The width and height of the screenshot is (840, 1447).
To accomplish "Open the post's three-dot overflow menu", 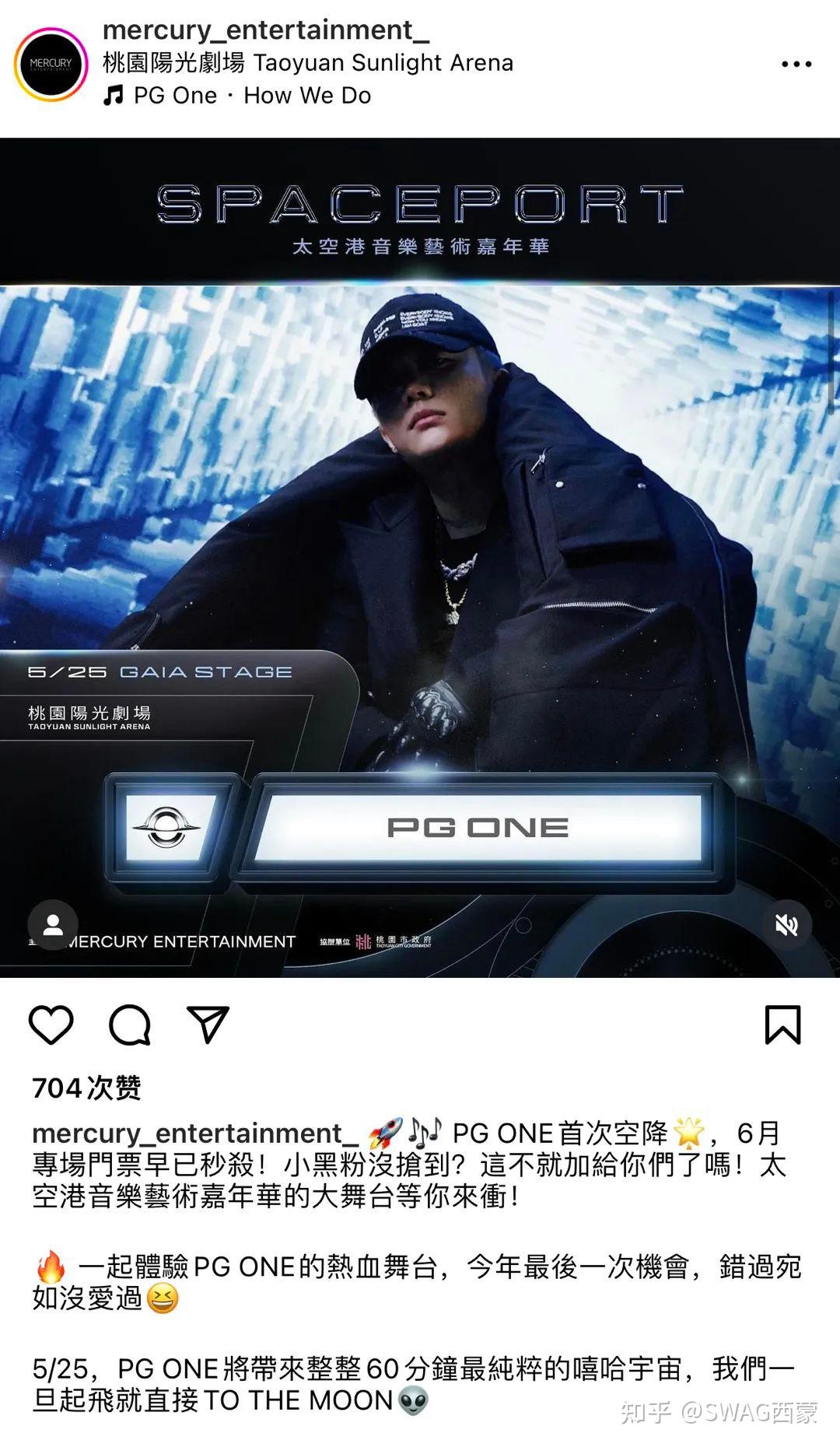I will tap(796, 65).
